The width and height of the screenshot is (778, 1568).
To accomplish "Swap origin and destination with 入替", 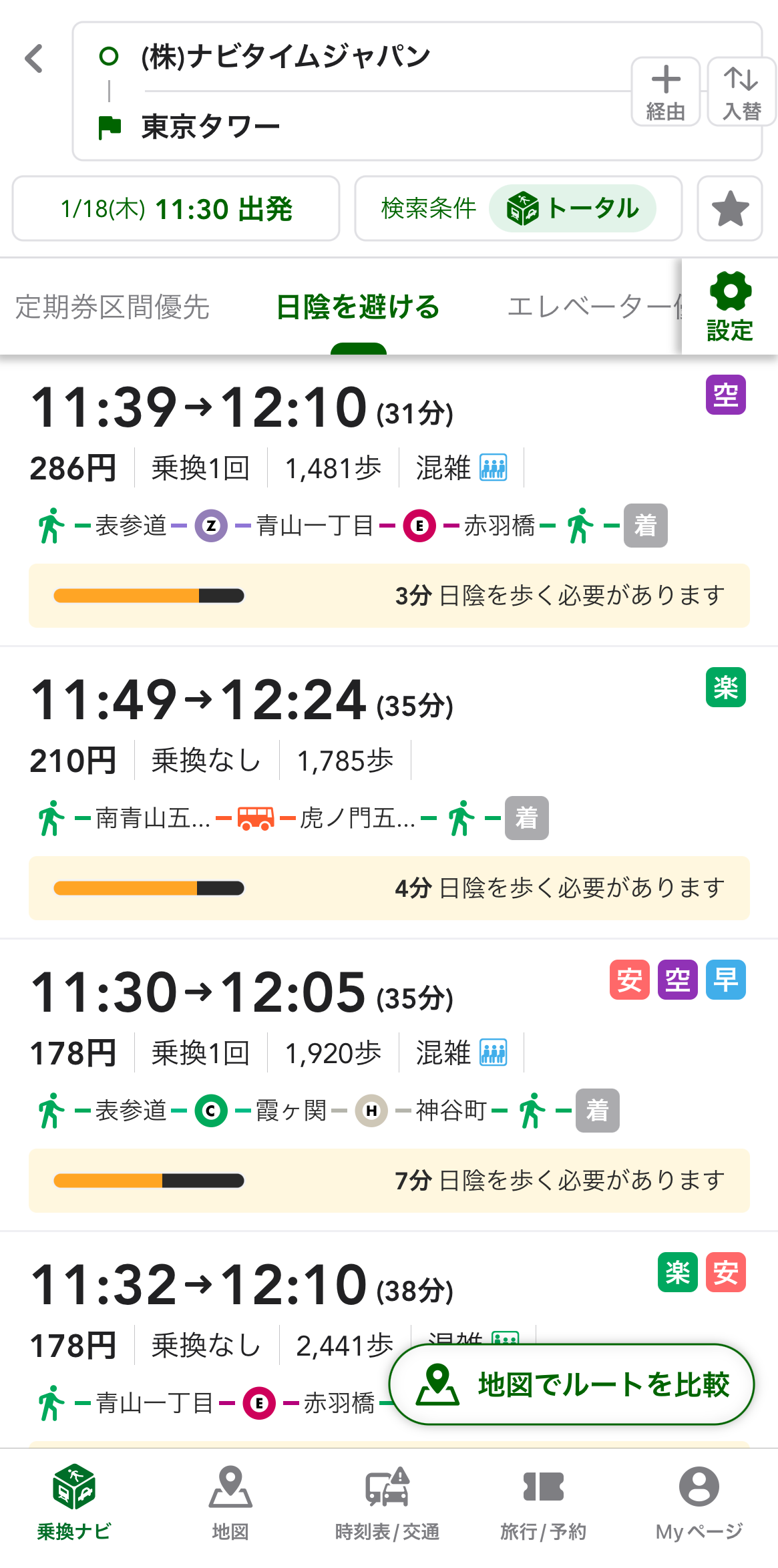I will (741, 92).
